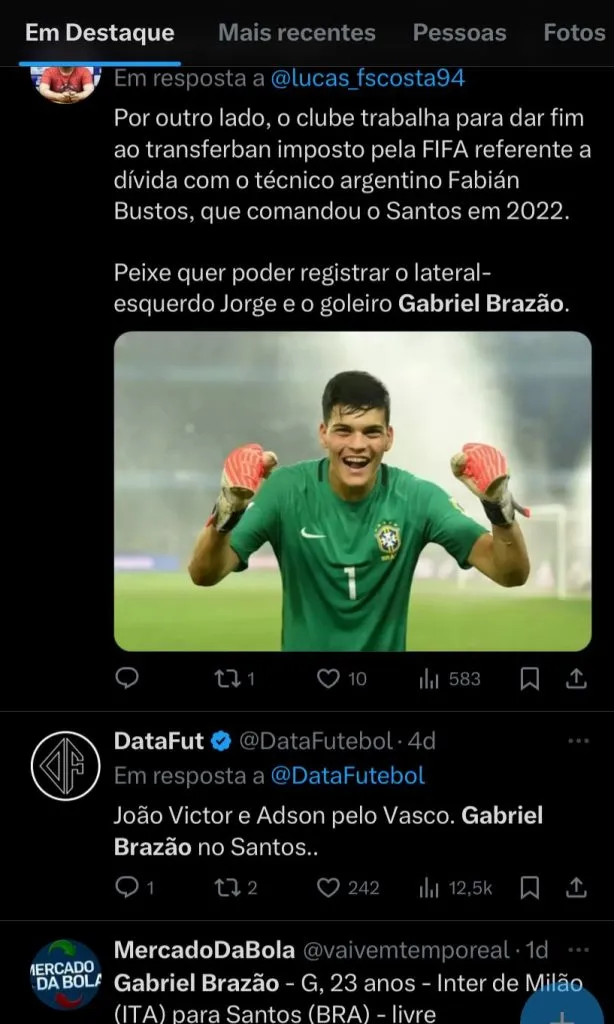This screenshot has height=1024, width=614.
Task: Open the Fotos tab
Action: [x=574, y=32]
